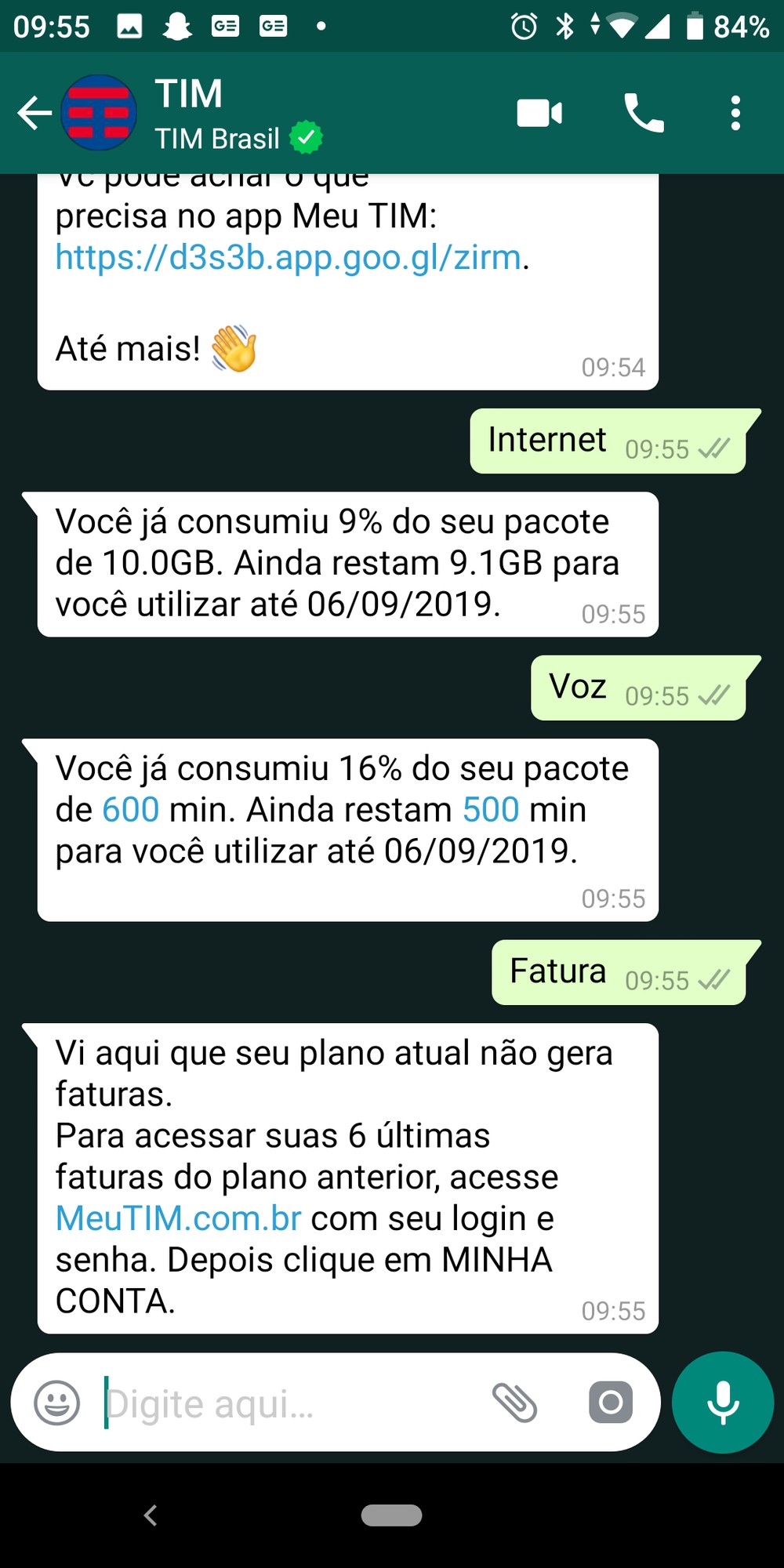This screenshot has height=1568, width=784.
Task: Focus the Digite aqui message field
Action: tap(282, 1403)
